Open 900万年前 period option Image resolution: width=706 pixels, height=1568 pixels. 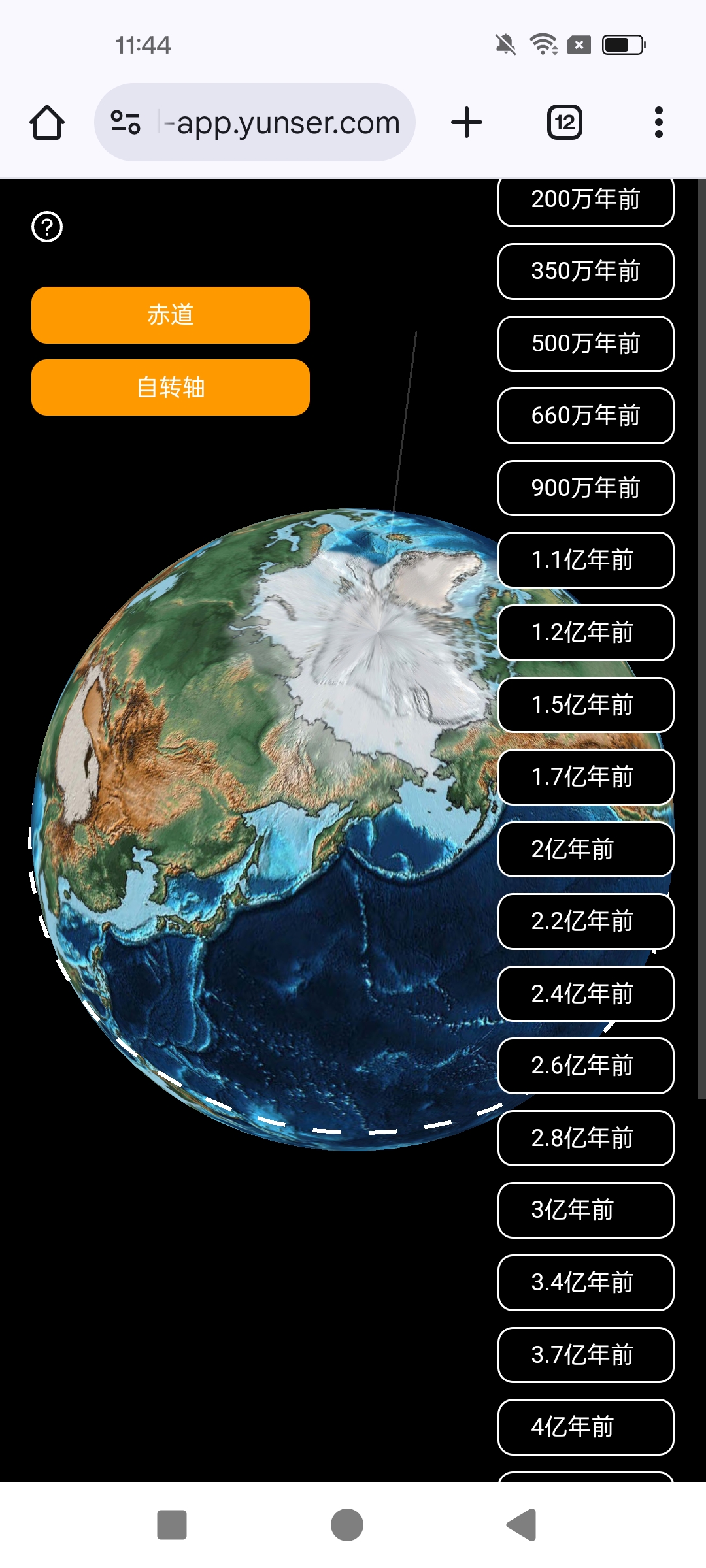(585, 489)
